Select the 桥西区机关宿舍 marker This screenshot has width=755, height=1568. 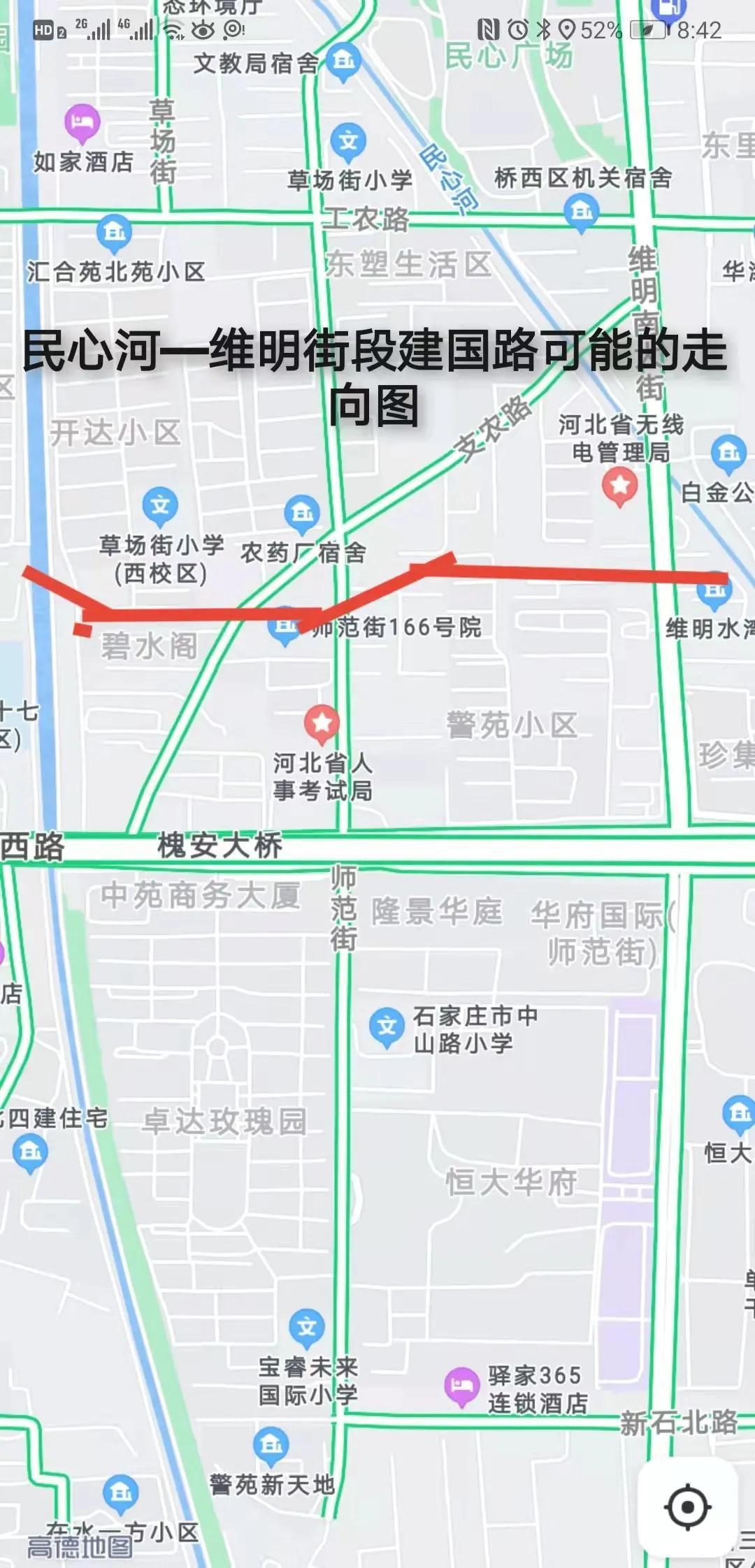582,211
